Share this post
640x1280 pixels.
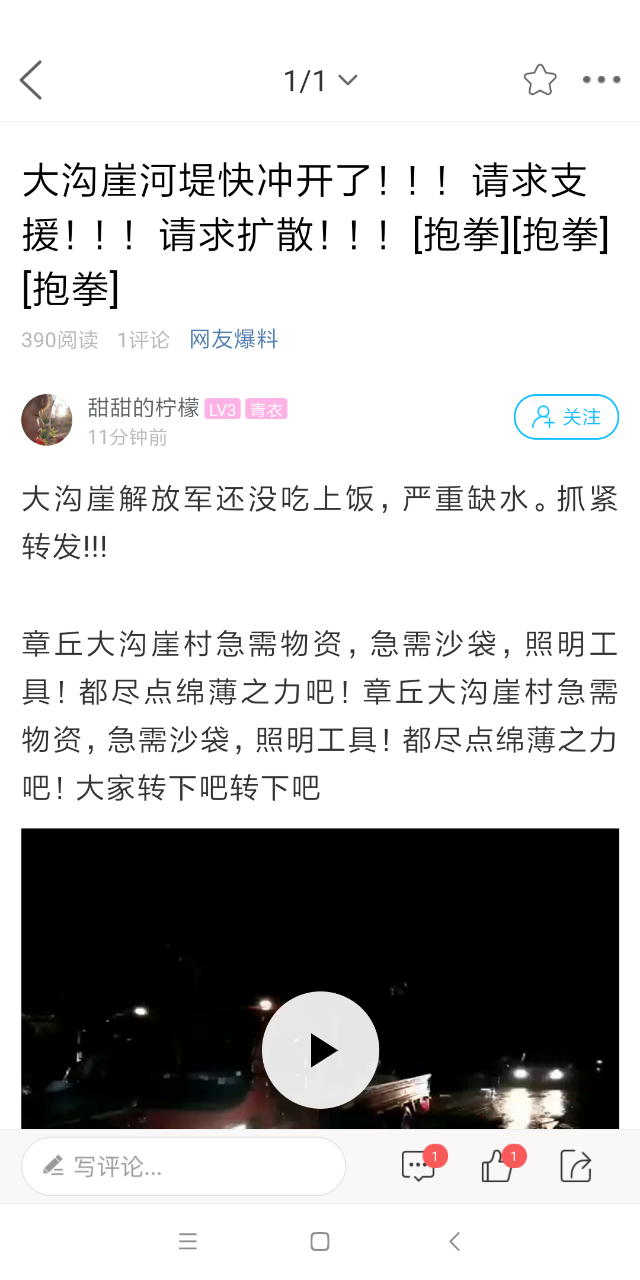[576, 1166]
